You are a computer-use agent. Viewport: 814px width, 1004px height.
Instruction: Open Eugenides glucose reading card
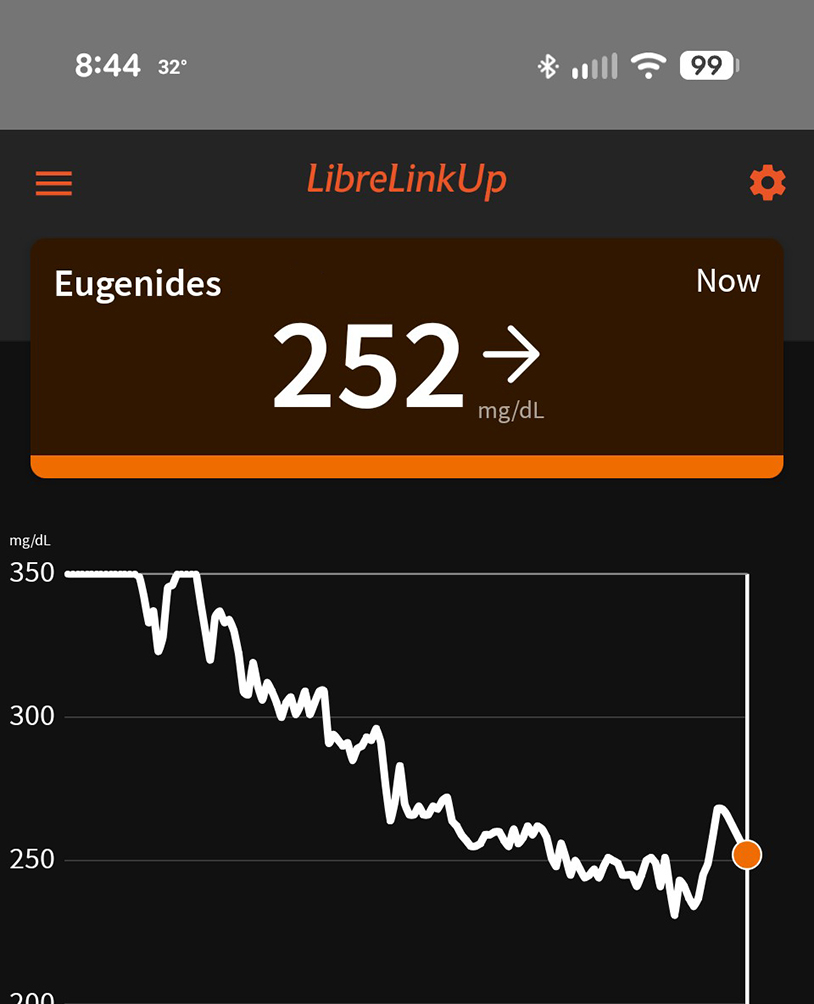tap(406, 355)
